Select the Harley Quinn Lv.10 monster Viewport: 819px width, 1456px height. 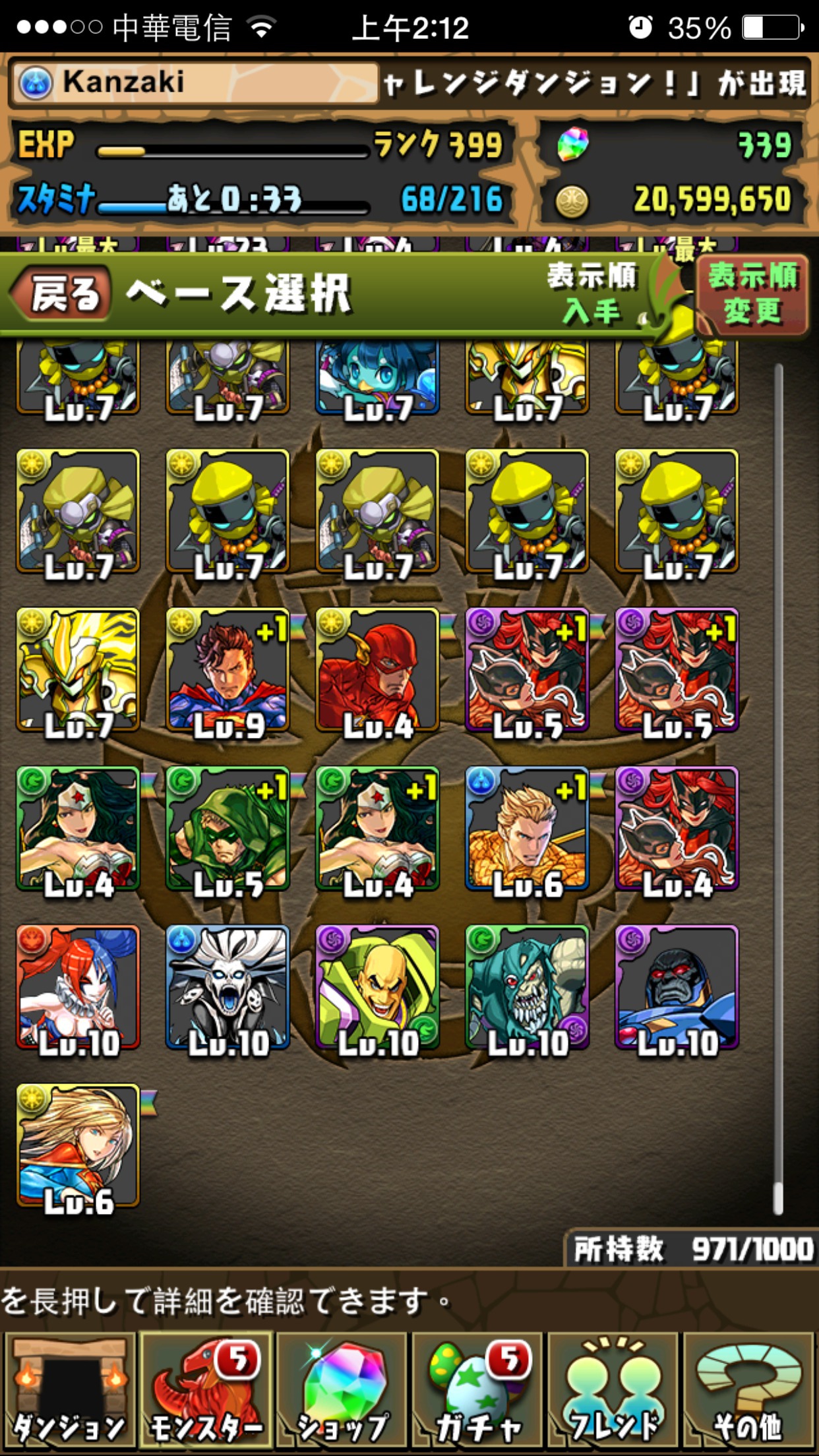tap(78, 987)
